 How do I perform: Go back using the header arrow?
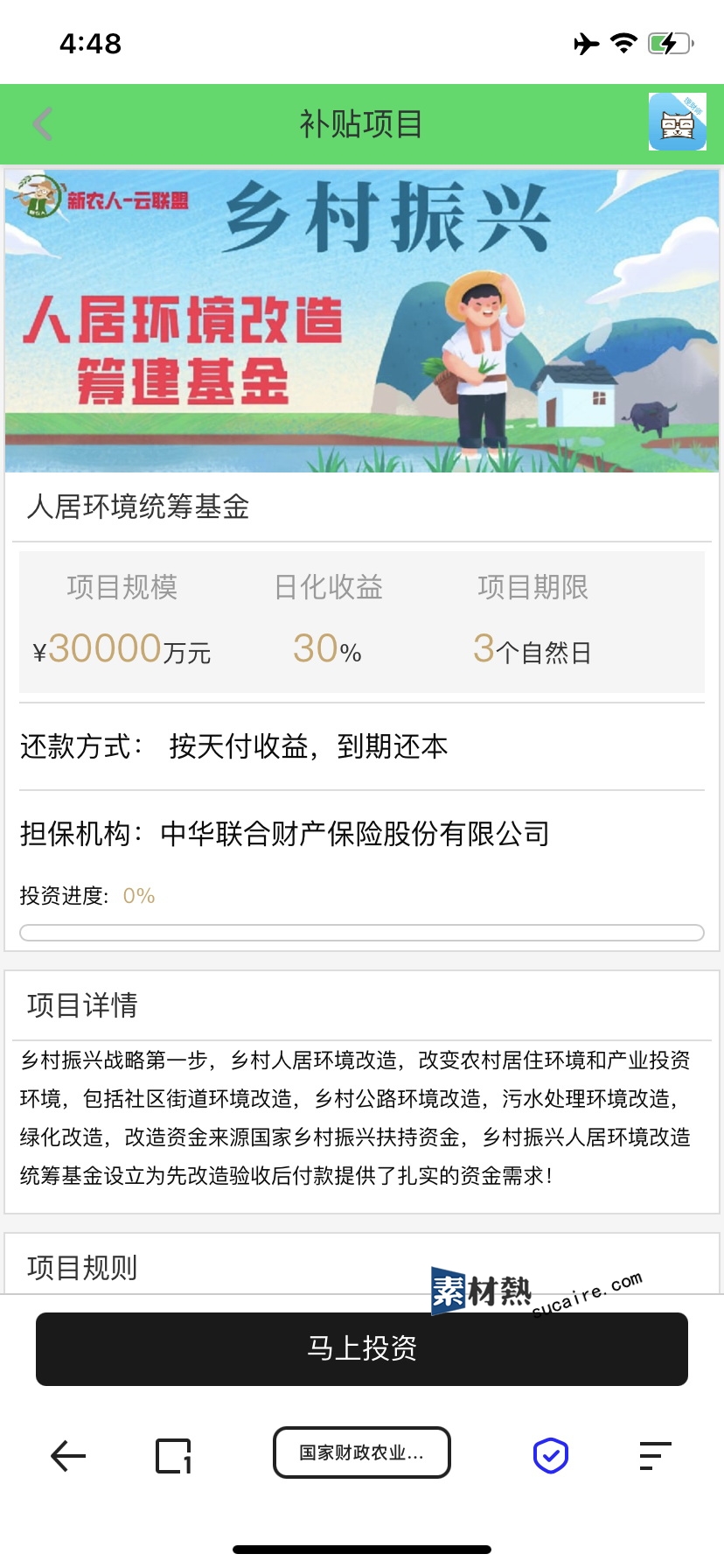43,124
